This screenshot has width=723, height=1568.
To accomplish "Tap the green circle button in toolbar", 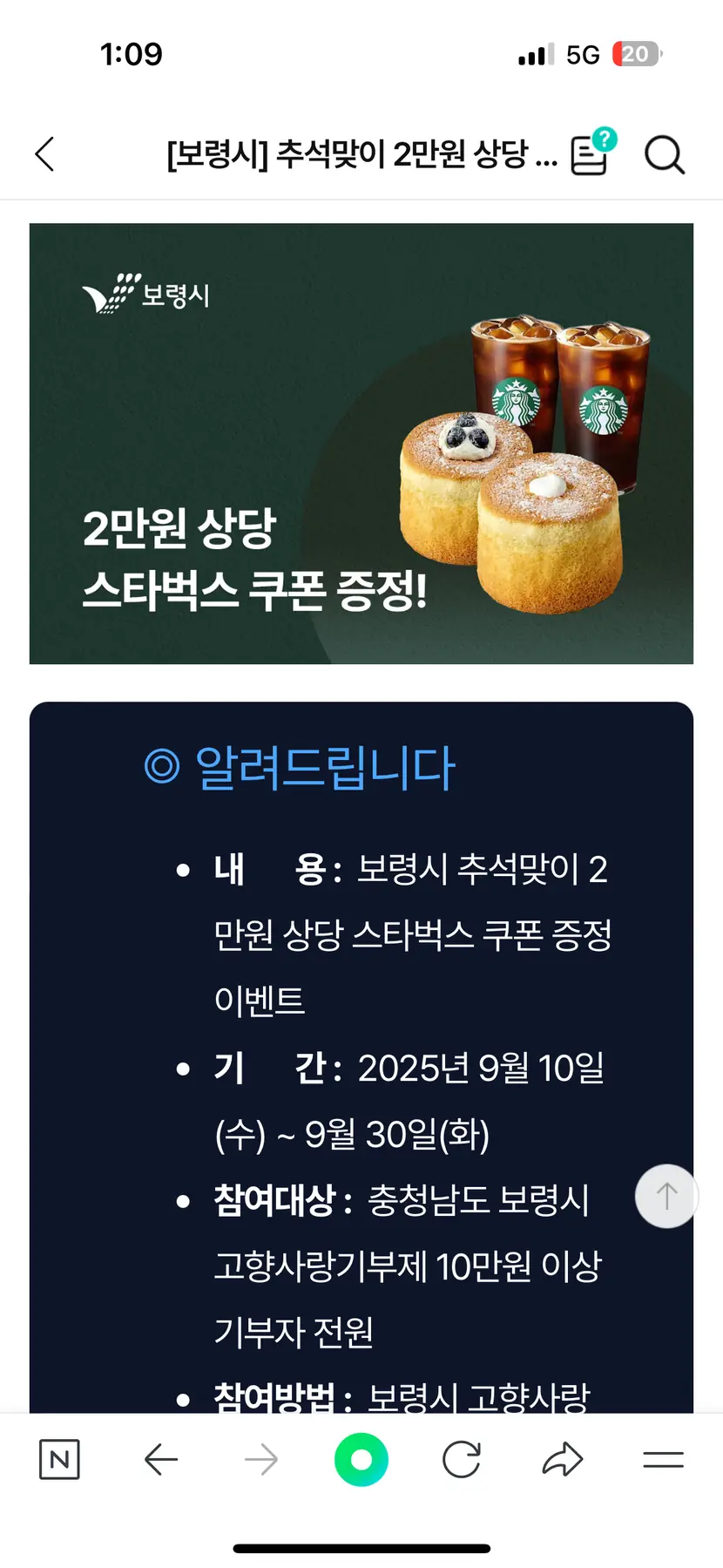I will [361, 1459].
